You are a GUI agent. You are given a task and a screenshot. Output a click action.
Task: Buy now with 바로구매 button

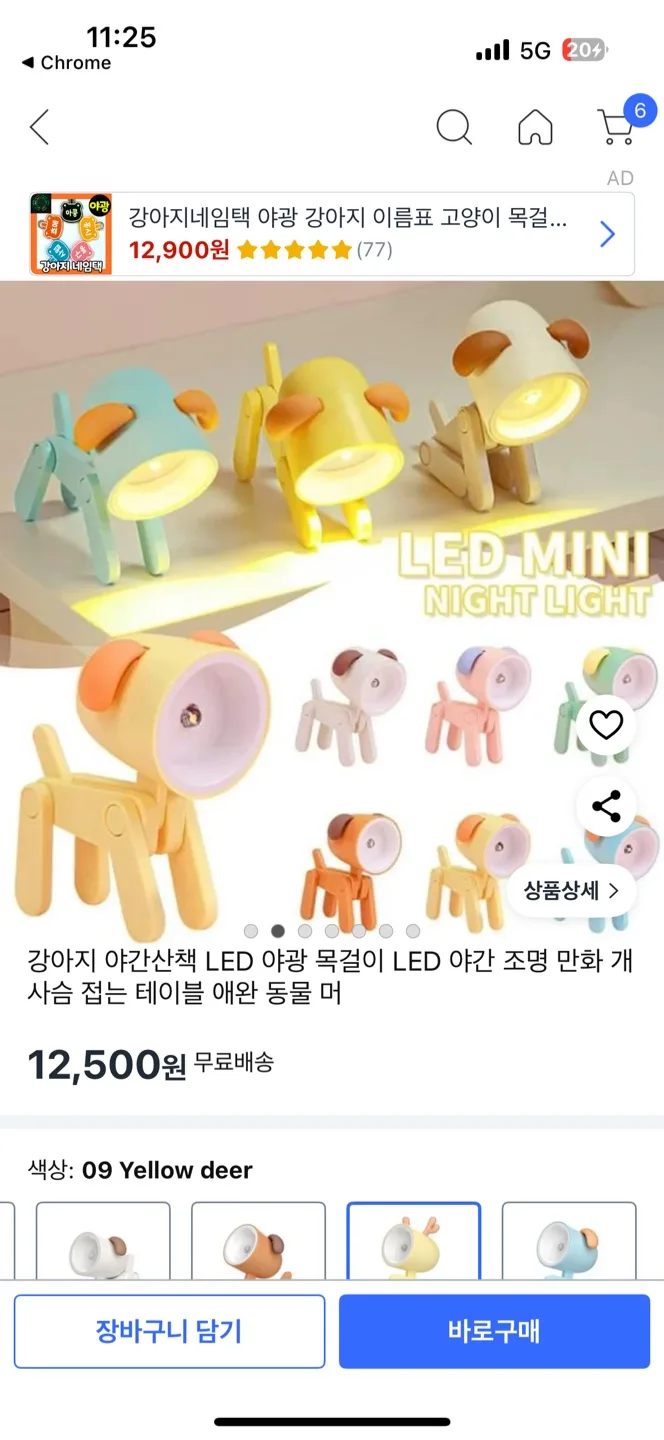click(494, 1331)
